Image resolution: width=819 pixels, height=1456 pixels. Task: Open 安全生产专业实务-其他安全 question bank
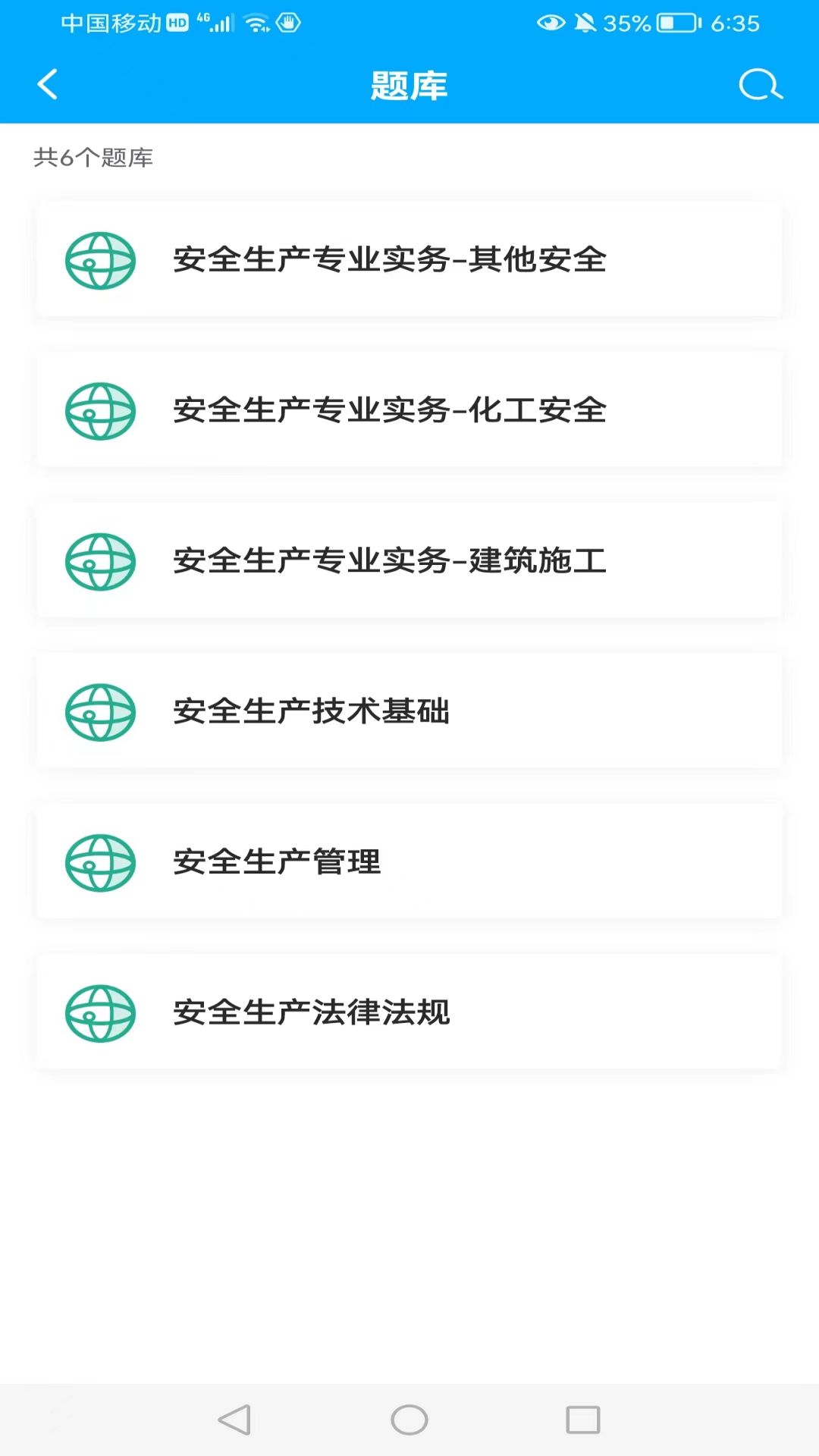tap(409, 259)
